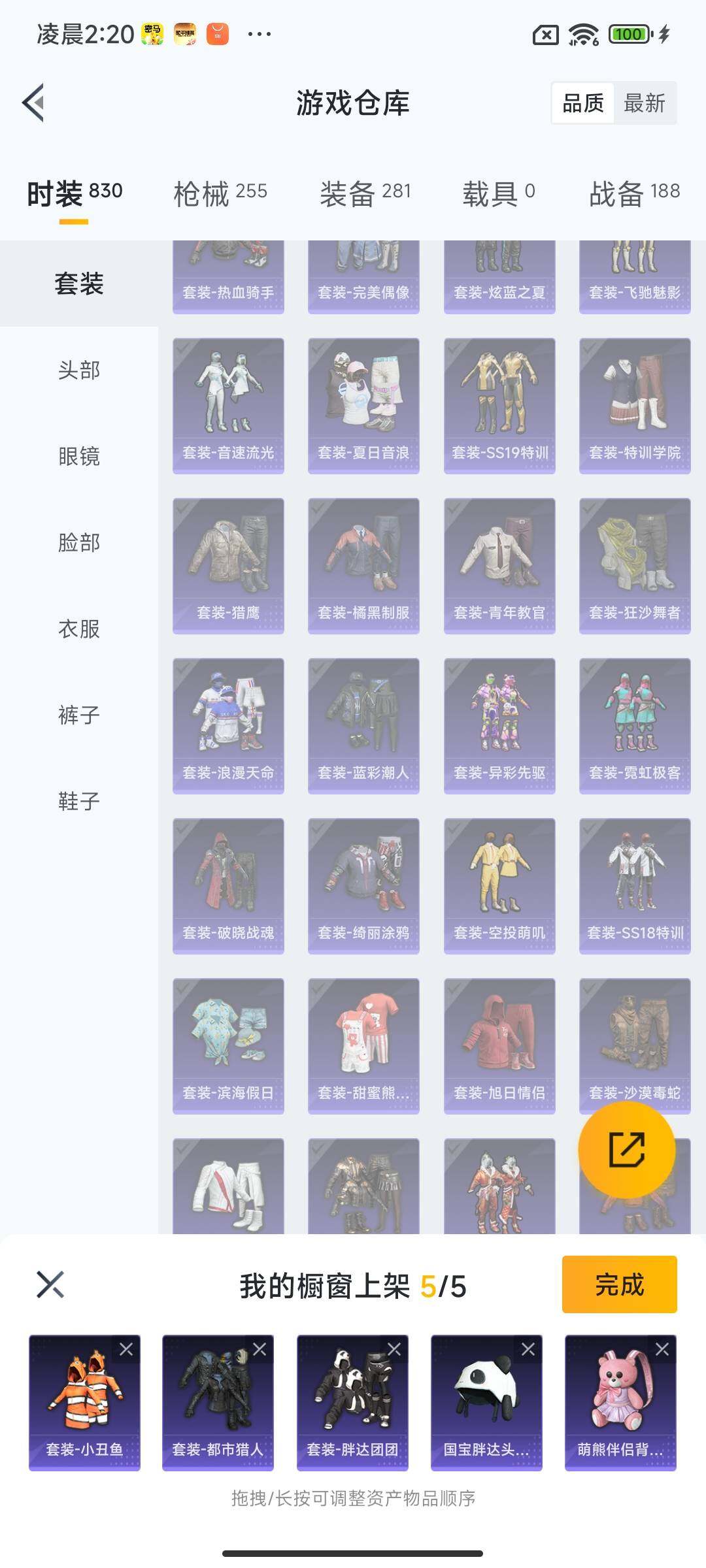
Task: Choose the 衣服 category in sidebar
Action: (79, 629)
